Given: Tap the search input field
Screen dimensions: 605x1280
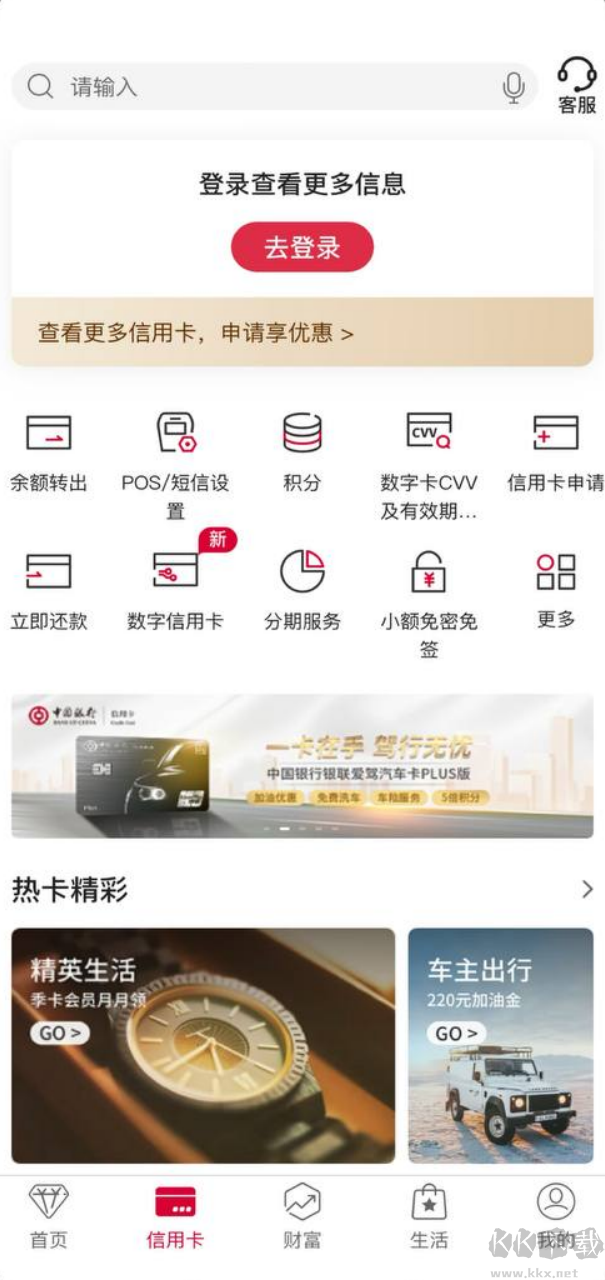Looking at the screenshot, I should (x=270, y=87).
